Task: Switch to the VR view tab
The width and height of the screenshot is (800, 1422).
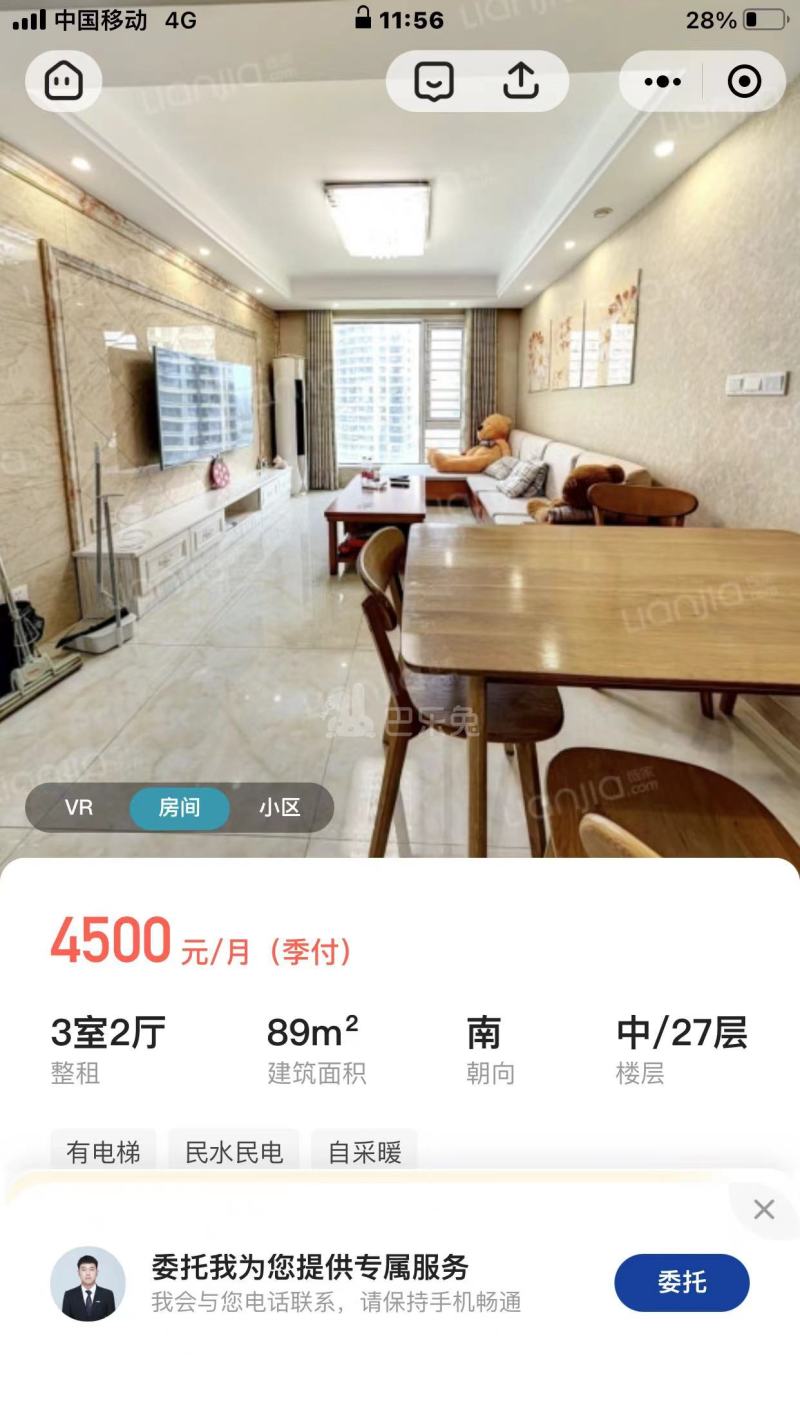Action: point(78,806)
